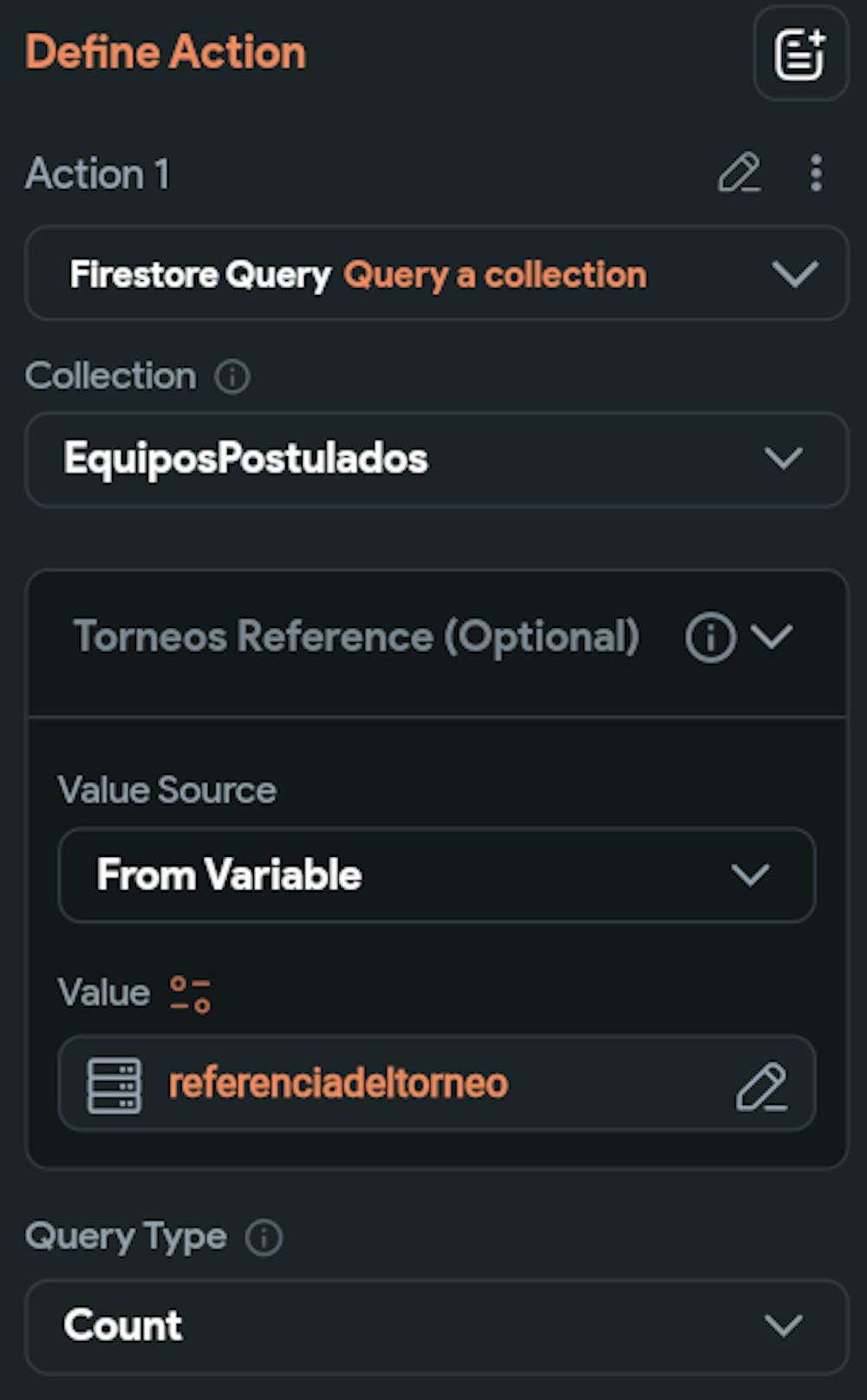The width and height of the screenshot is (867, 1400).
Task: Click the Define Action panel title
Action: 166,52
